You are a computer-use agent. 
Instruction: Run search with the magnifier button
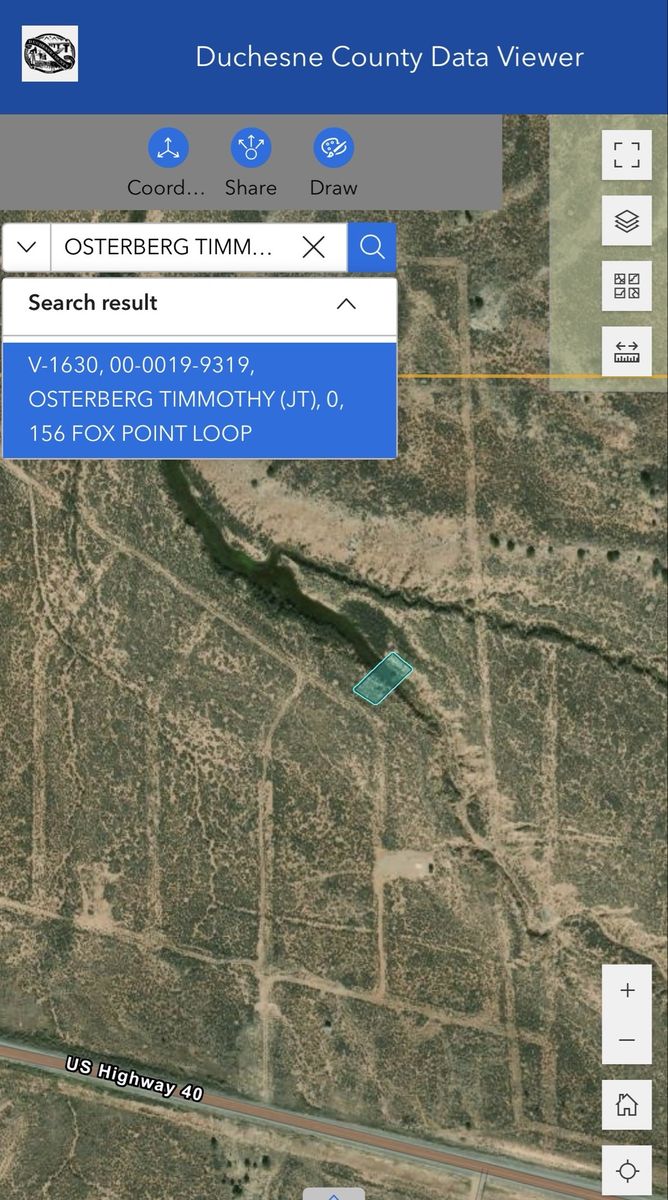372,247
